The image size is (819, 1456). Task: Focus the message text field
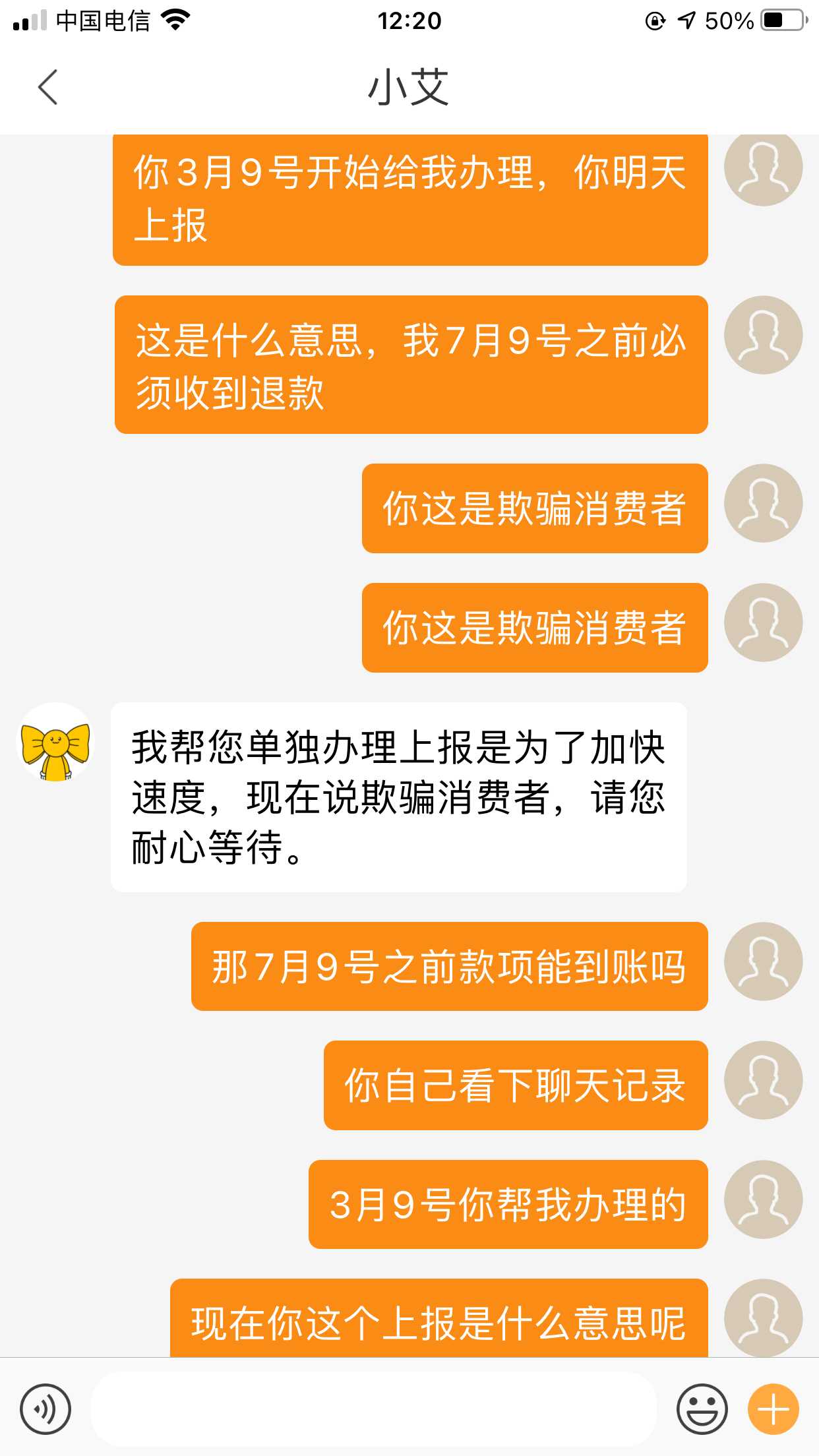point(373,1409)
